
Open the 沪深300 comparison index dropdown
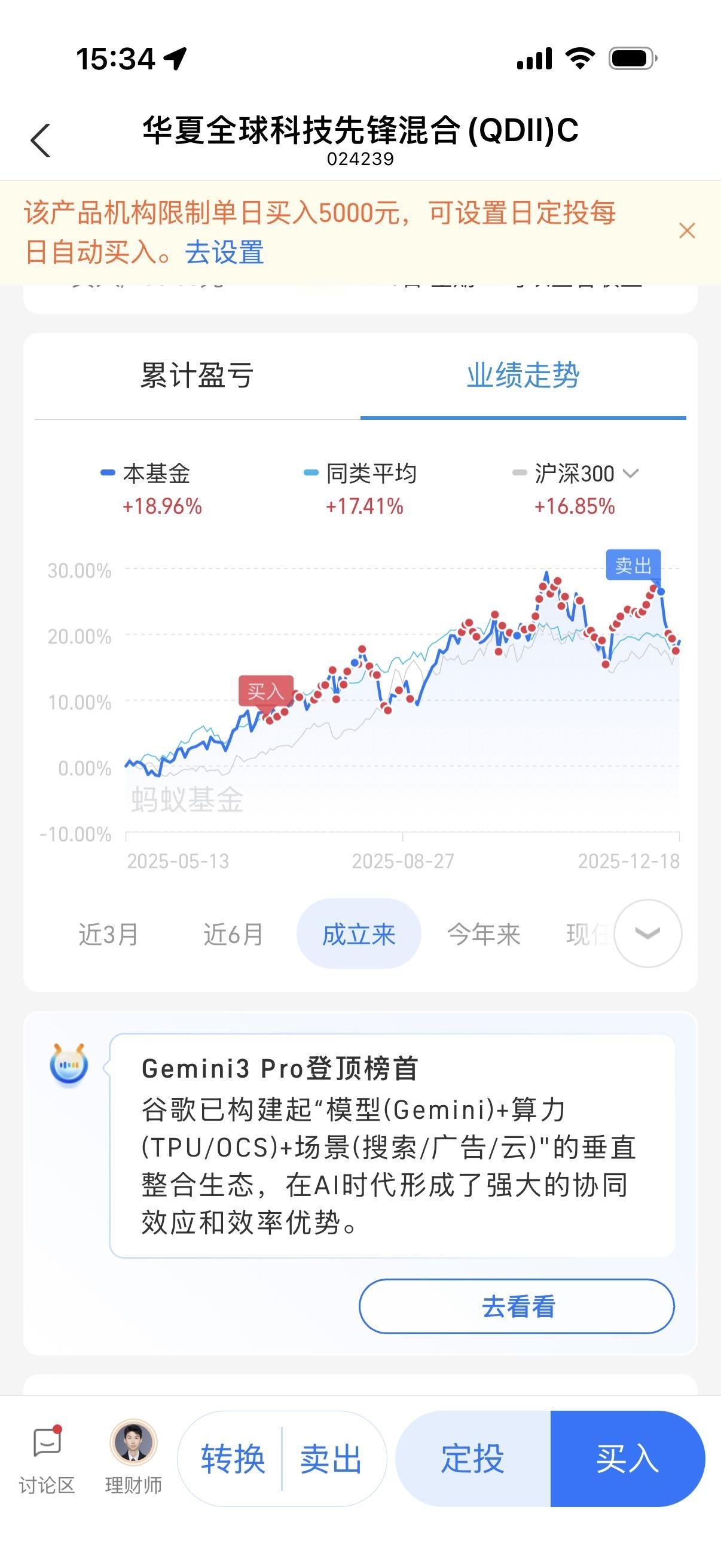pos(631,474)
